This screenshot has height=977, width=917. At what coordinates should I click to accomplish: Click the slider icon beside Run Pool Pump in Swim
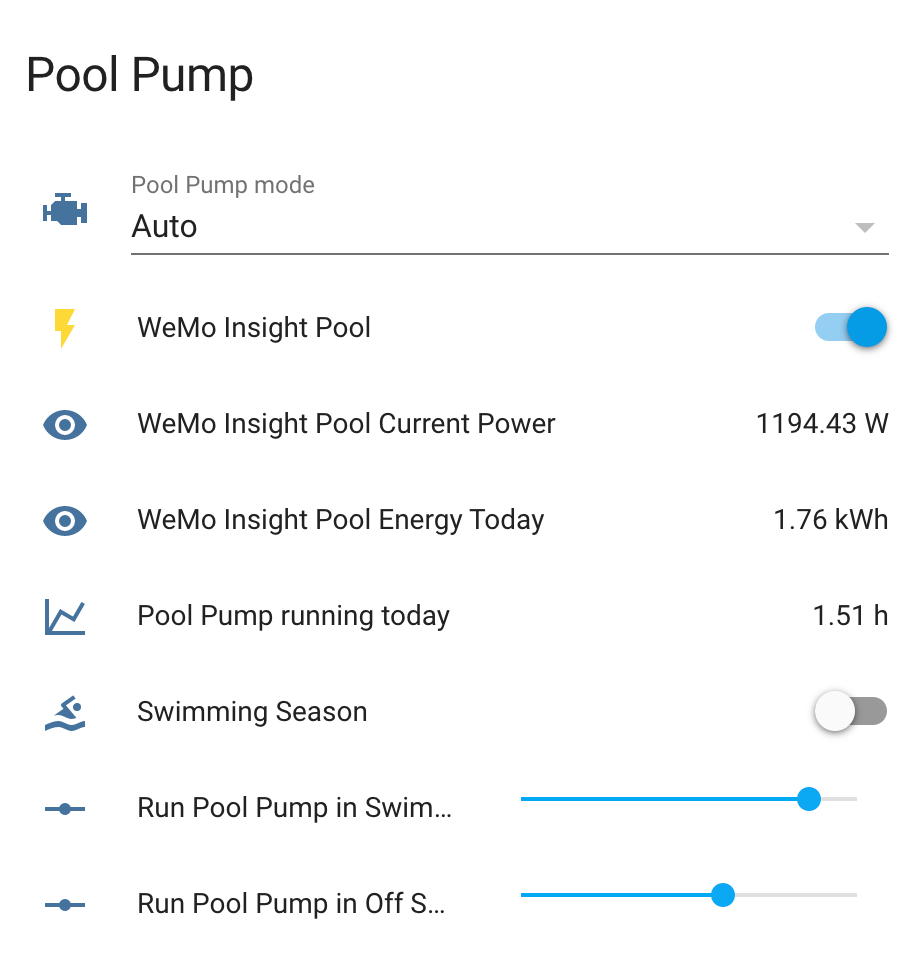click(64, 807)
